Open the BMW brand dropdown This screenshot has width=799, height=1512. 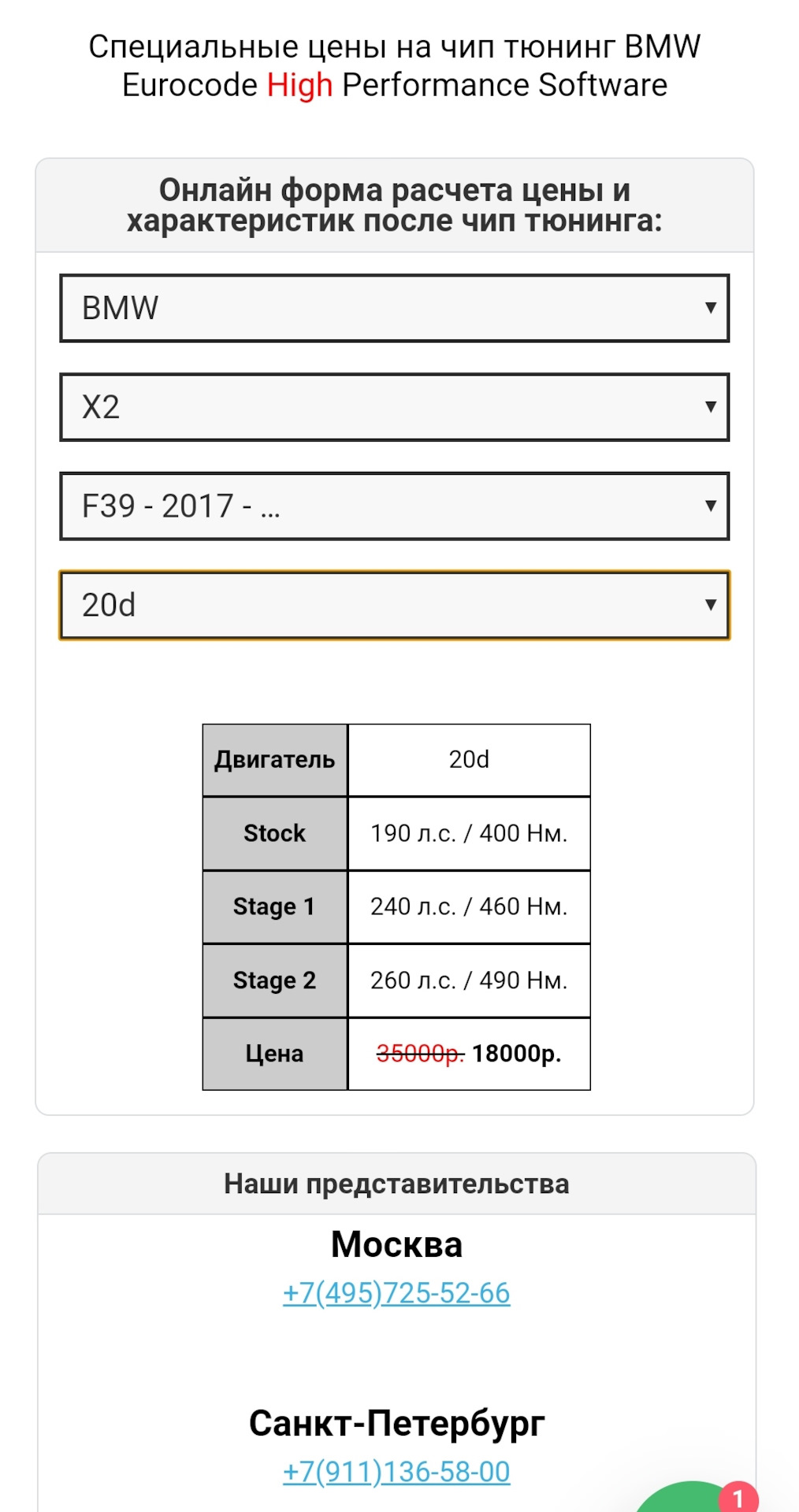click(394, 308)
